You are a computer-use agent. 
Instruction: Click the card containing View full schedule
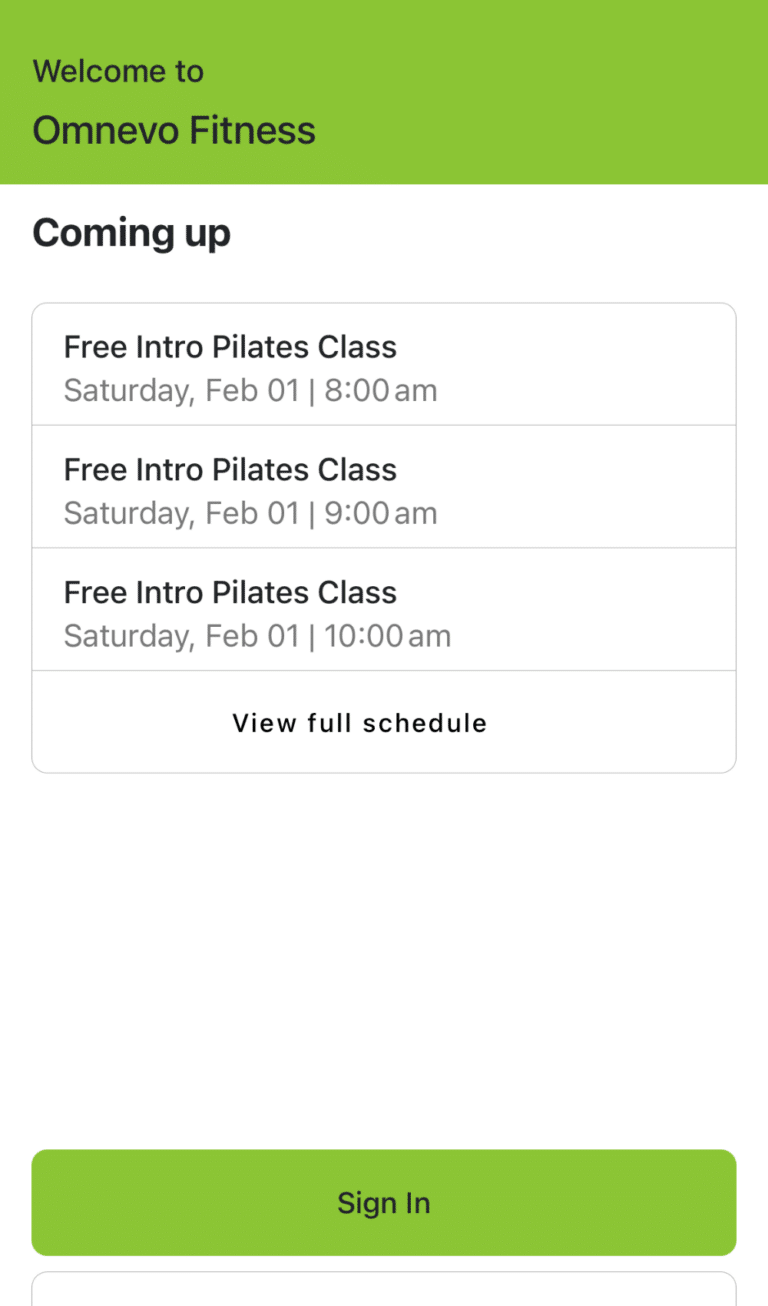pos(359,722)
